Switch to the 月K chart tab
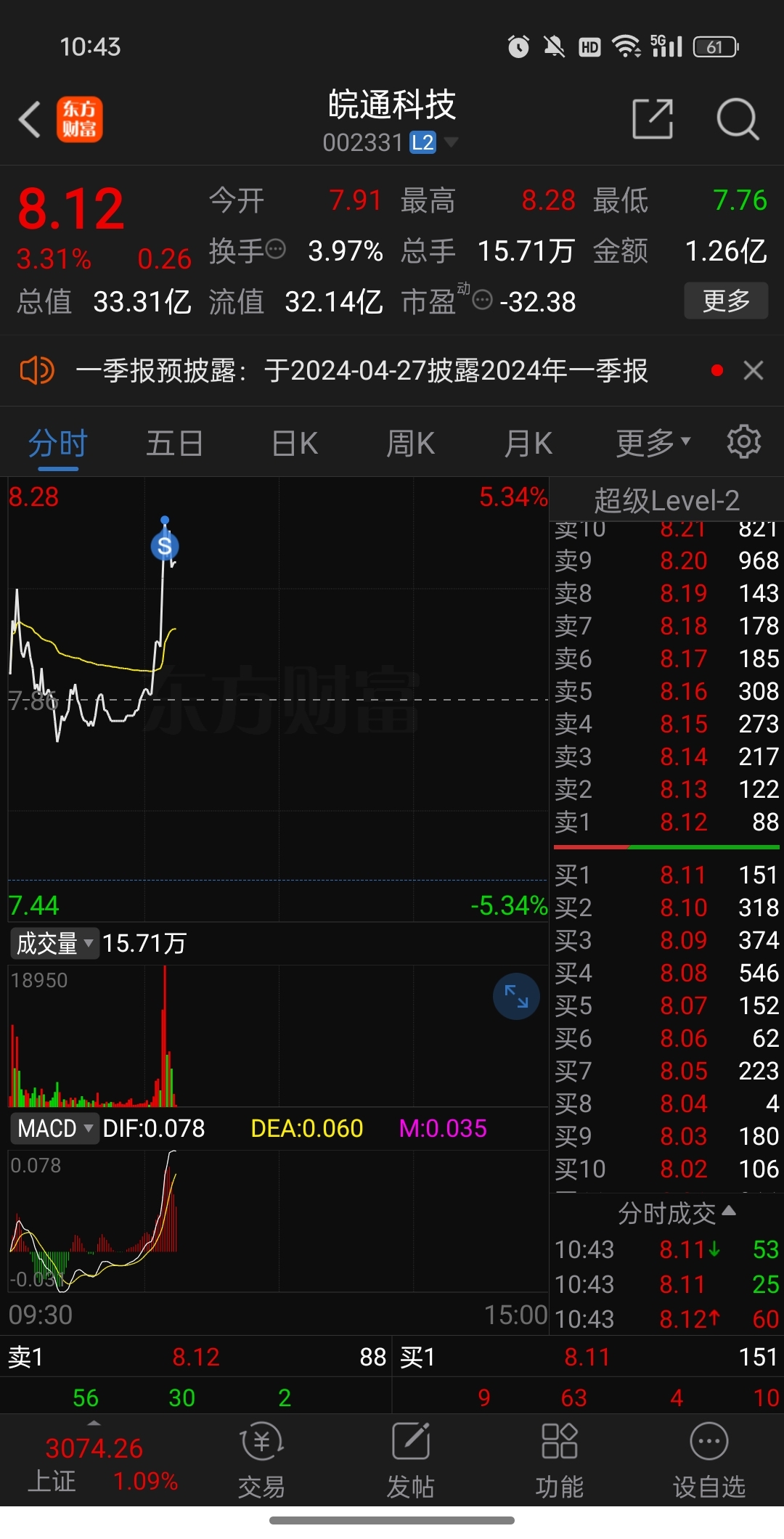This screenshot has width=784, height=1539. [x=528, y=443]
